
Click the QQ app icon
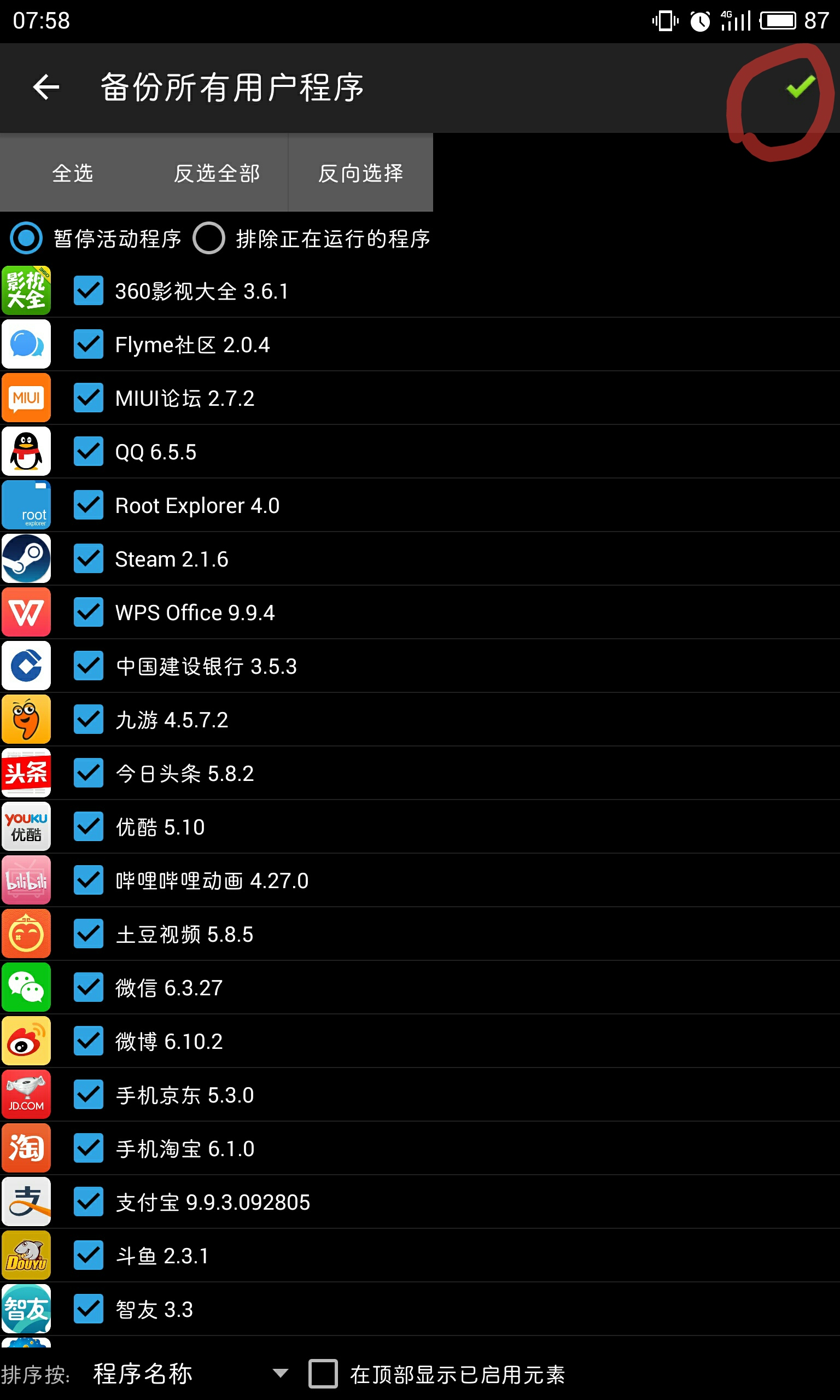pyautogui.click(x=26, y=451)
